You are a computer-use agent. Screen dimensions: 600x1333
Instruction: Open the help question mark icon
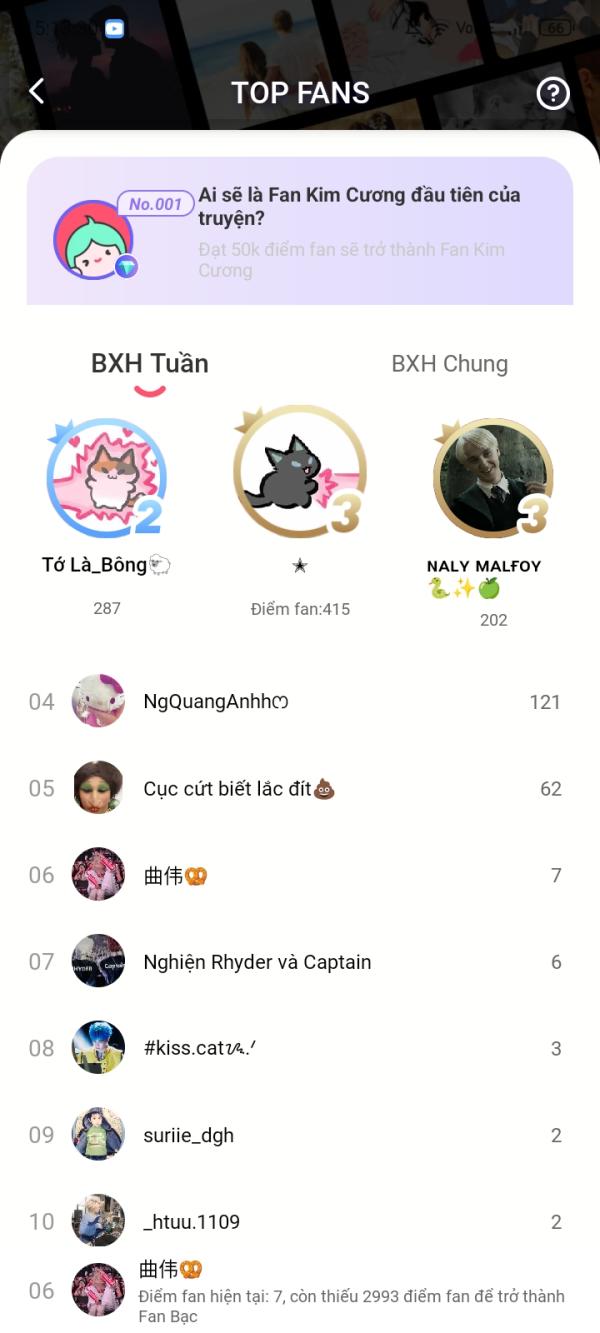tap(553, 93)
